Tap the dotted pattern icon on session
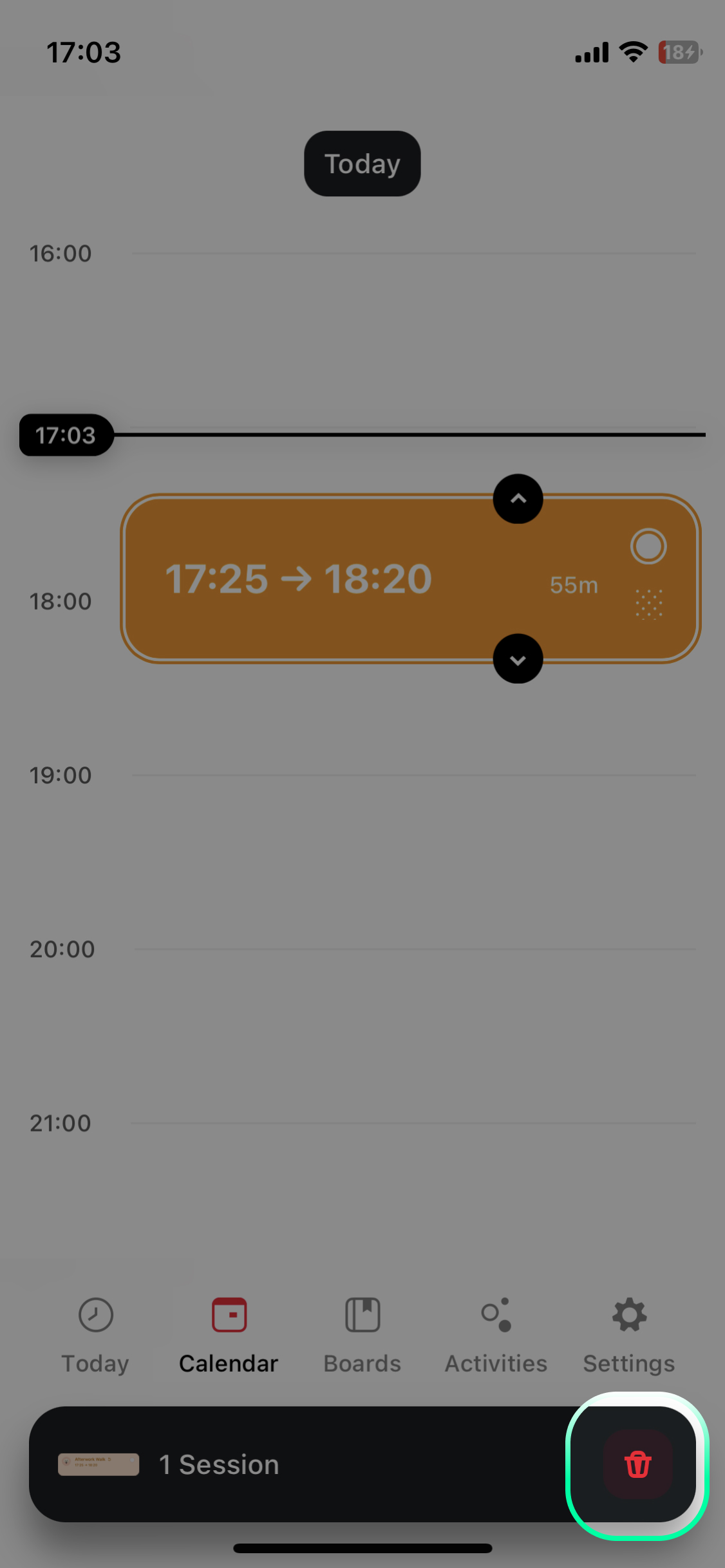725x1568 pixels. point(648,604)
